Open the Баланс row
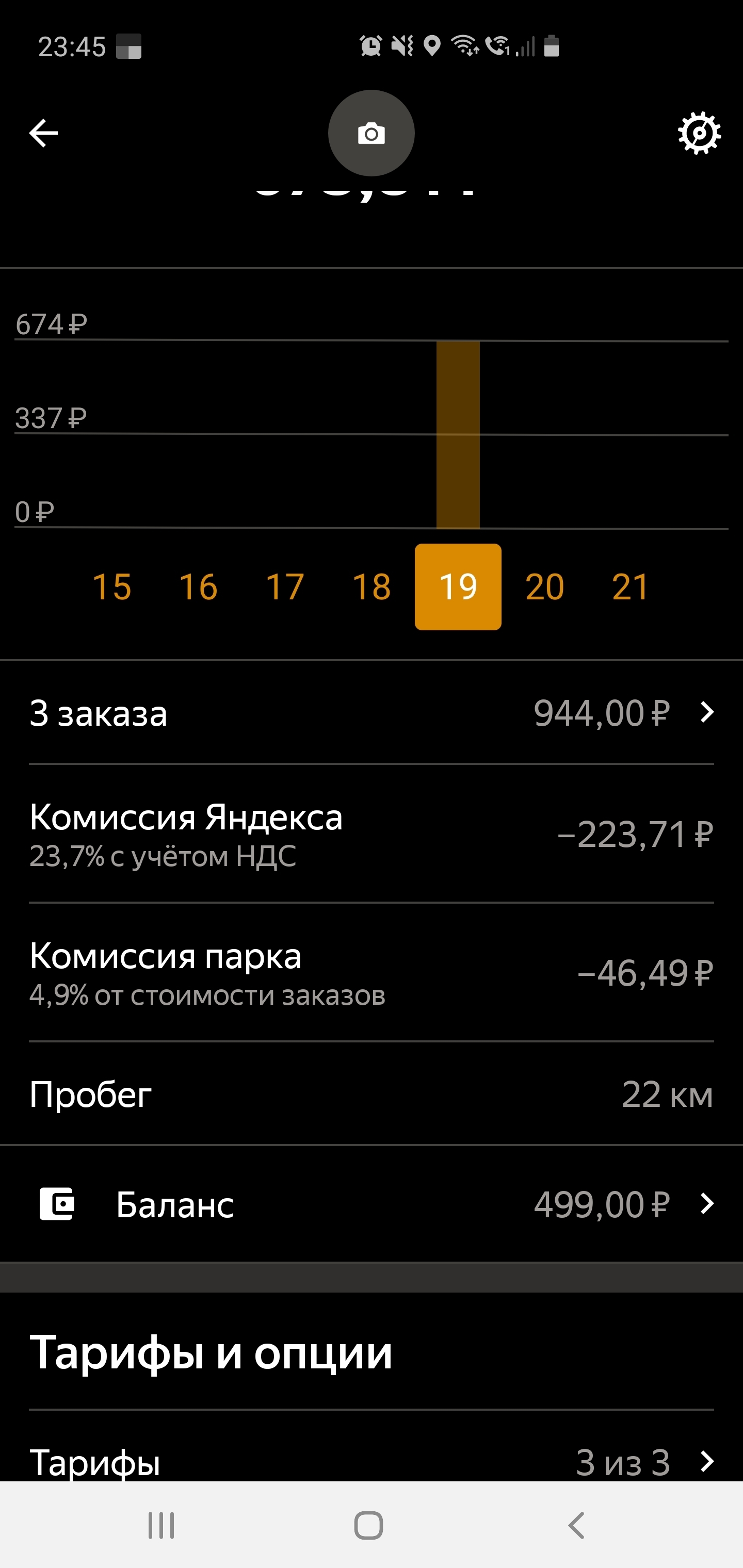Screen dimensions: 743x1568 [372, 1204]
